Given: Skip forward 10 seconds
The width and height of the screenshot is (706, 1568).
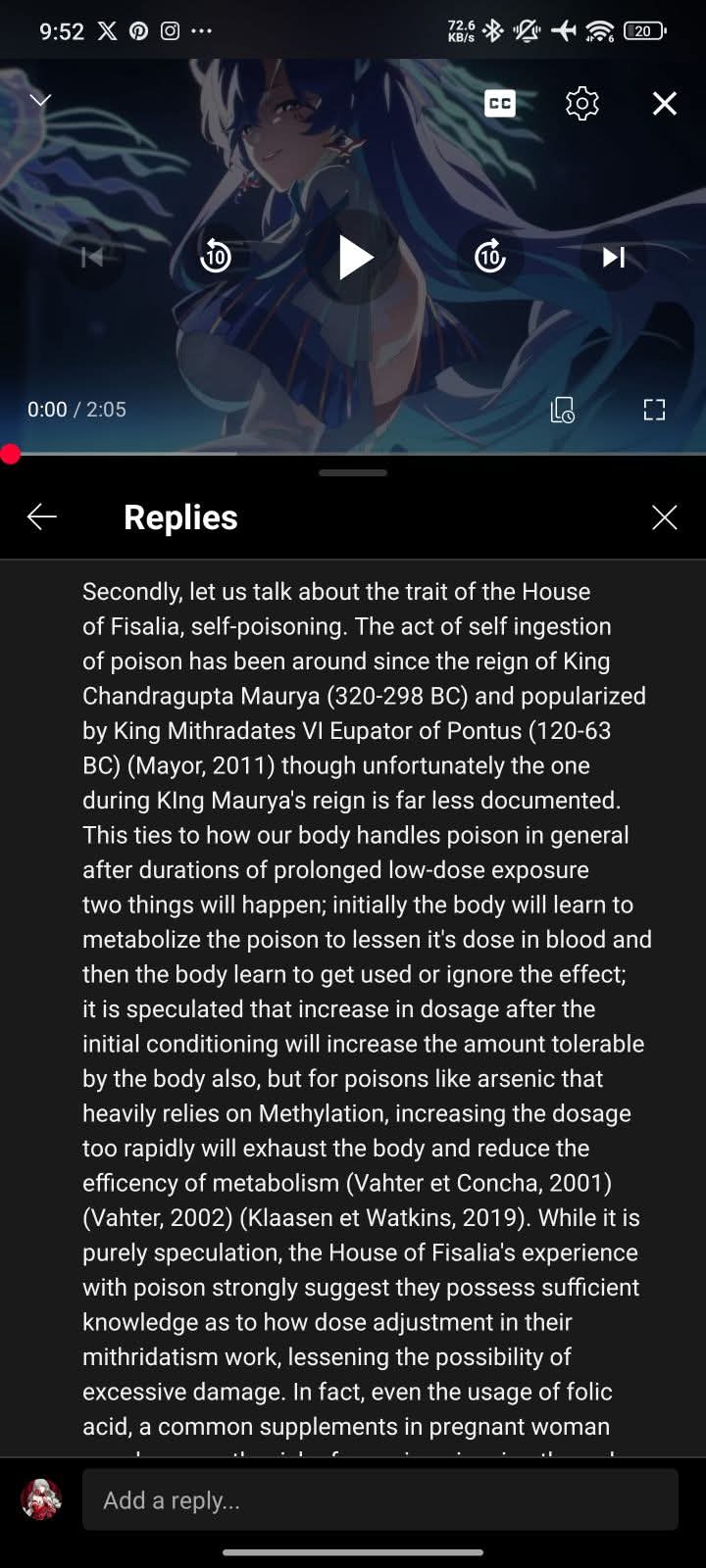Looking at the screenshot, I should tap(490, 257).
